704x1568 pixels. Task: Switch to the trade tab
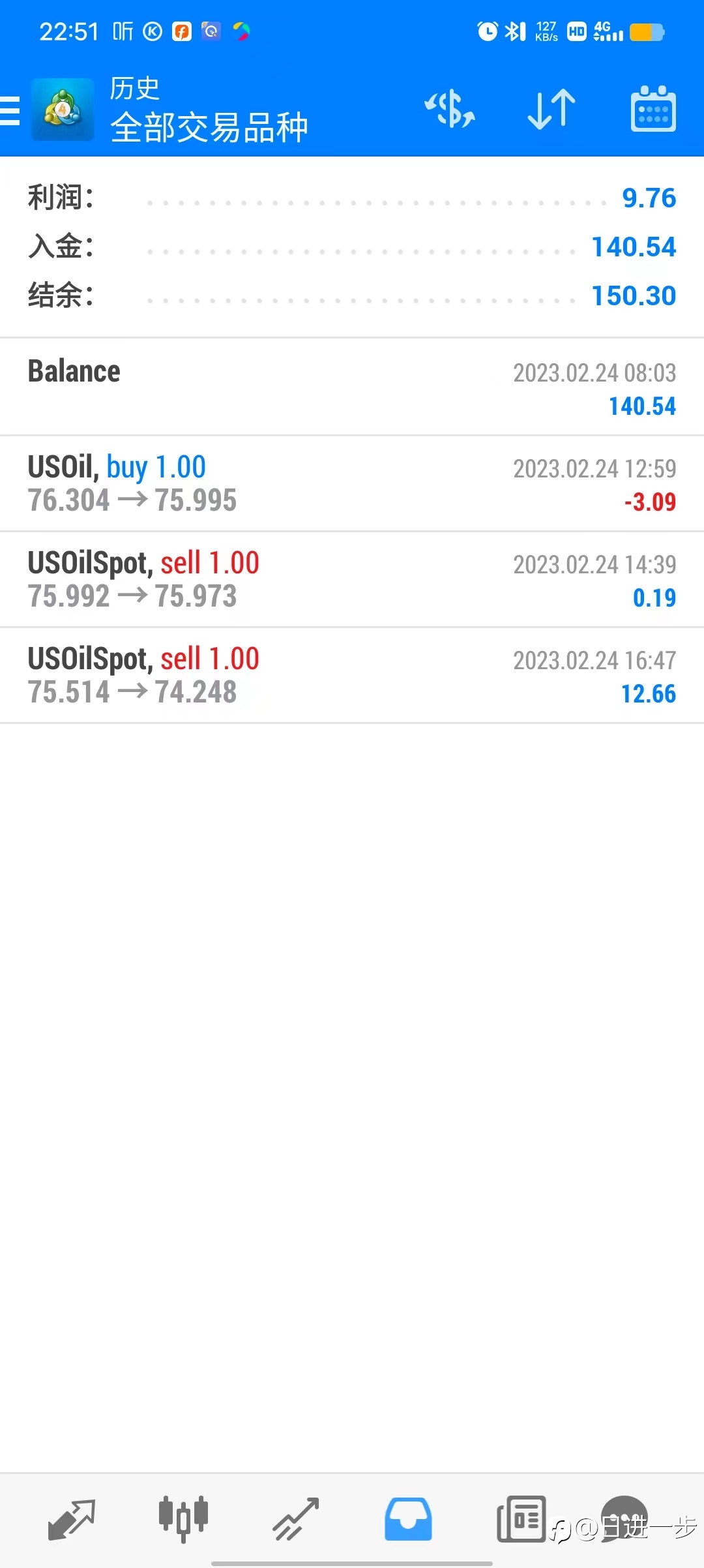295,1519
